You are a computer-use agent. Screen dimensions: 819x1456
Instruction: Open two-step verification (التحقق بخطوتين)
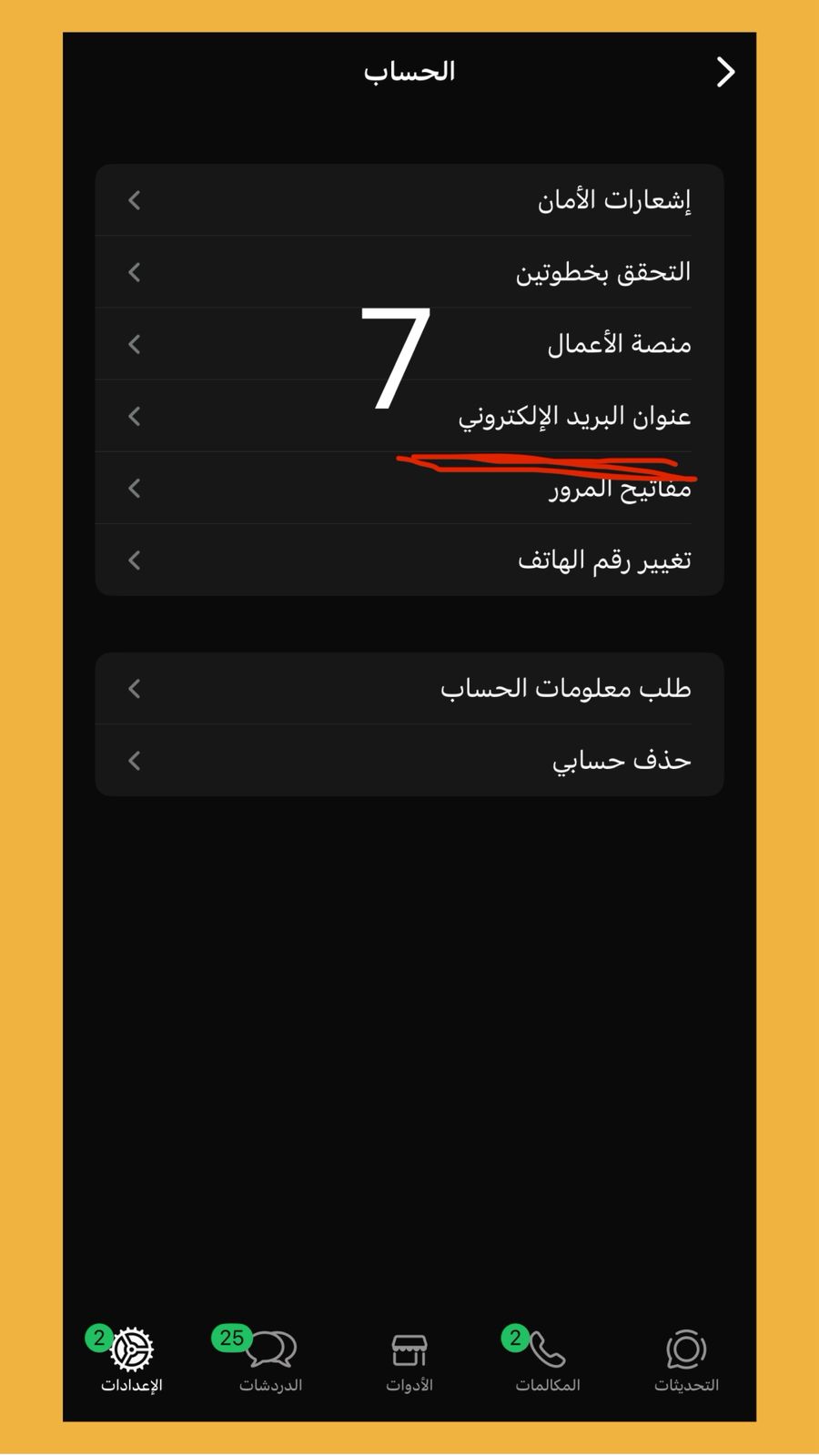pyautogui.click(x=409, y=272)
